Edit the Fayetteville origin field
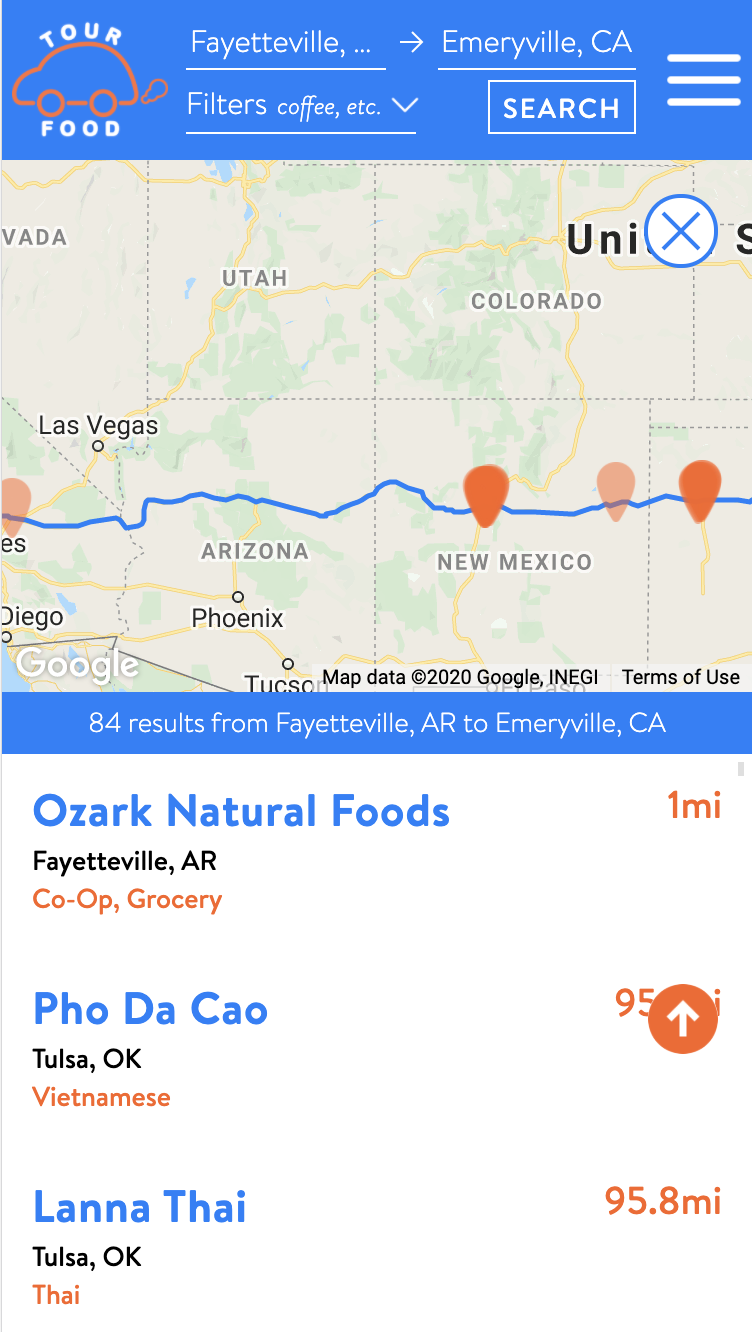Viewport: 752px width, 1332px height. pos(286,44)
